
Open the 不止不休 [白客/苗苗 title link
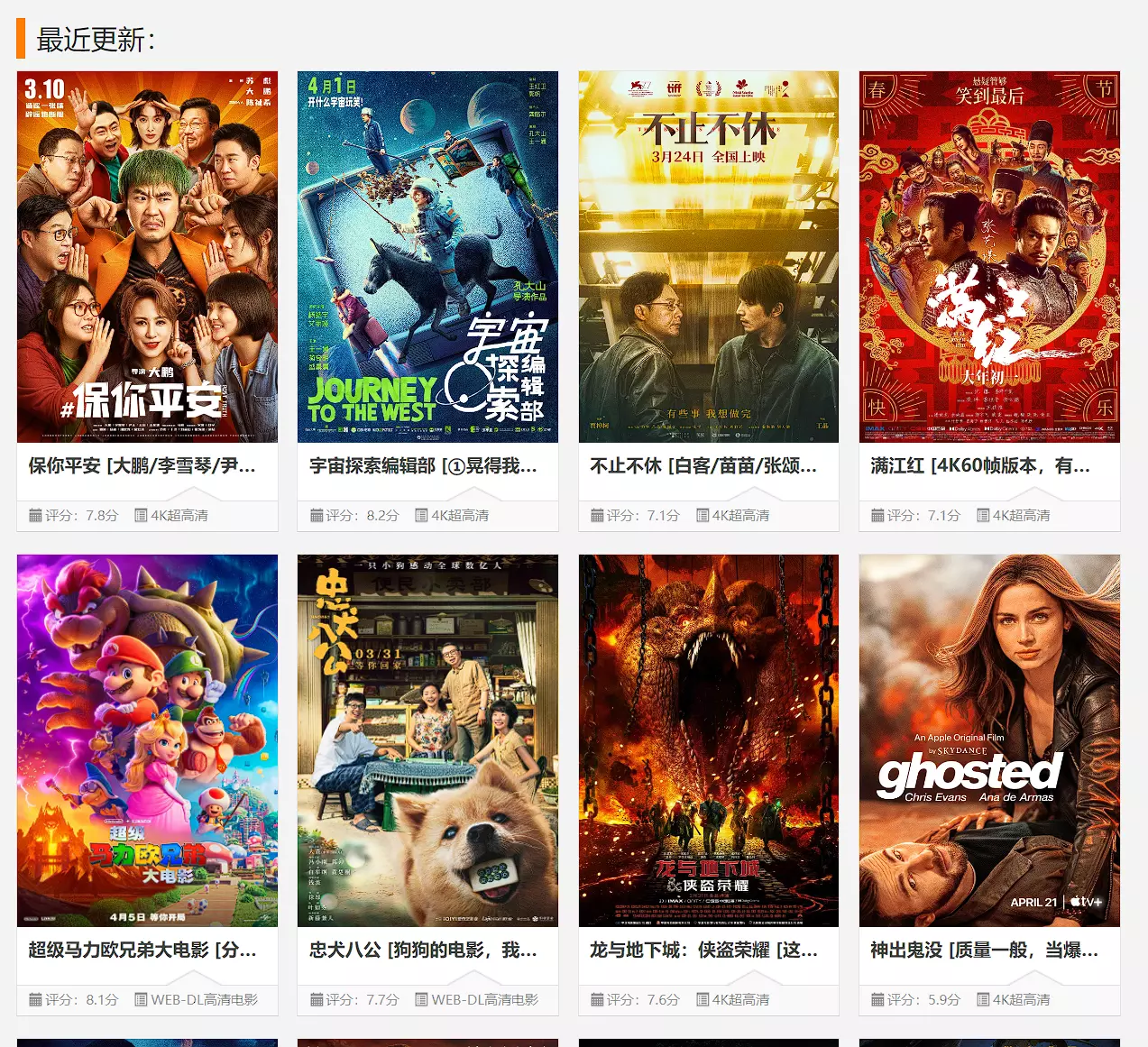(703, 466)
